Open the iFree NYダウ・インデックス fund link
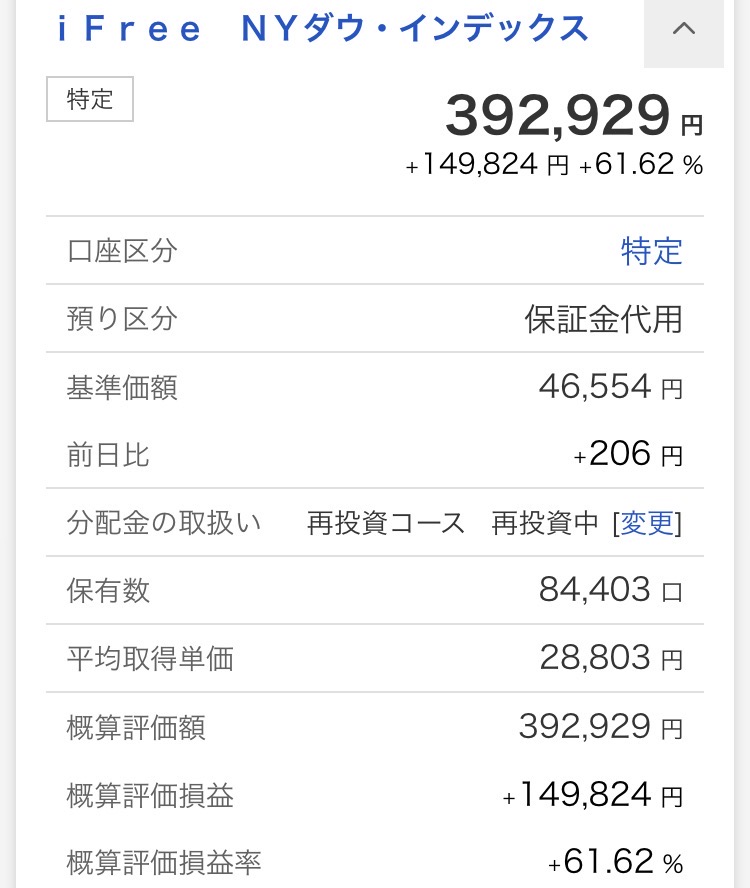This screenshot has height=888, width=750. (322, 28)
